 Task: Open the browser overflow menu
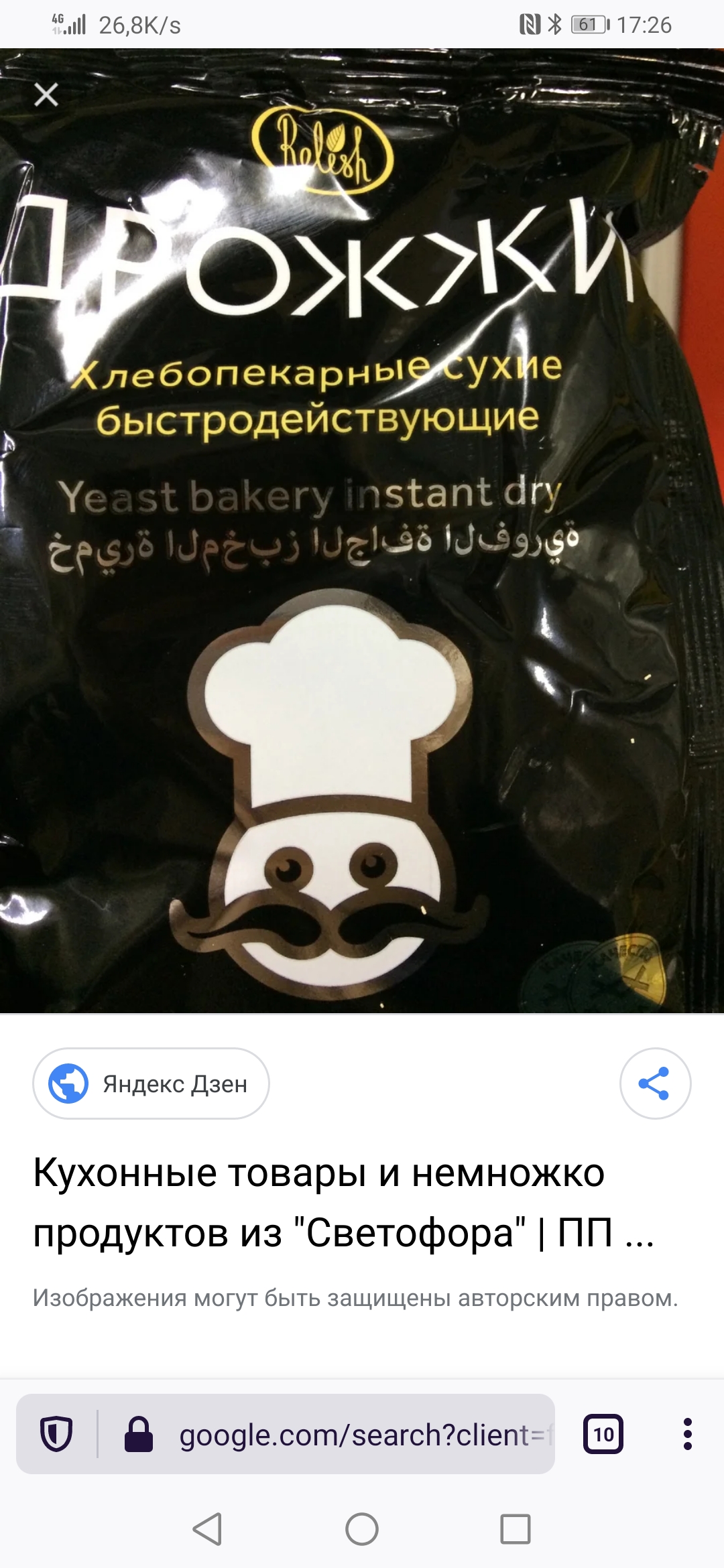[x=687, y=1434]
